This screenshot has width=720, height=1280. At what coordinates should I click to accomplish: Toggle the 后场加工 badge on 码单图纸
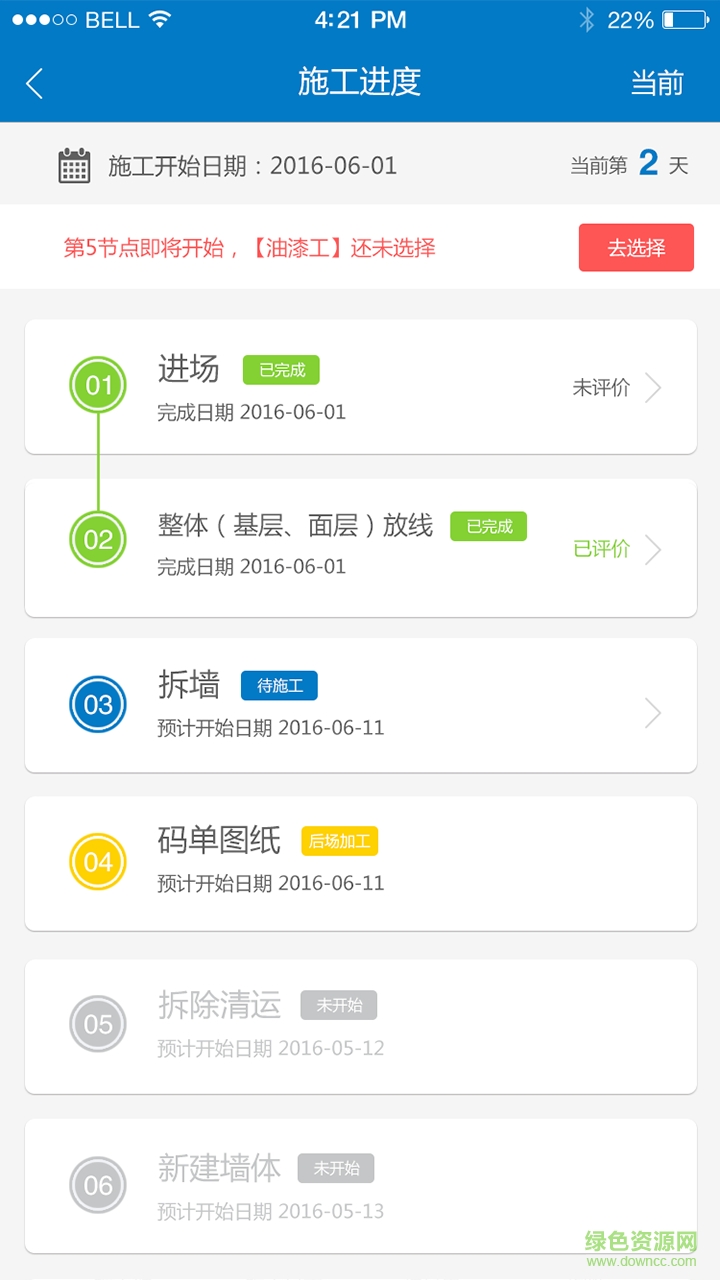pos(342,841)
